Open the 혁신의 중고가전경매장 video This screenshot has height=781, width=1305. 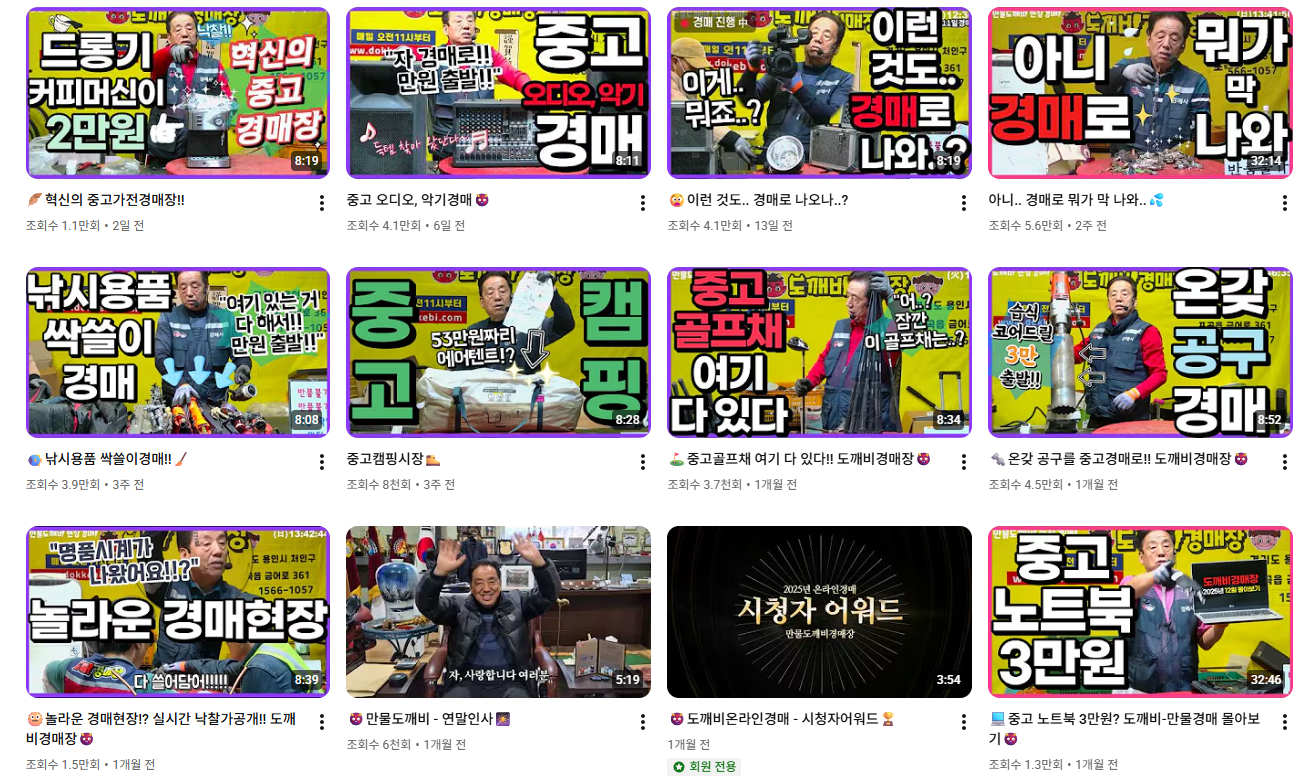[177, 93]
